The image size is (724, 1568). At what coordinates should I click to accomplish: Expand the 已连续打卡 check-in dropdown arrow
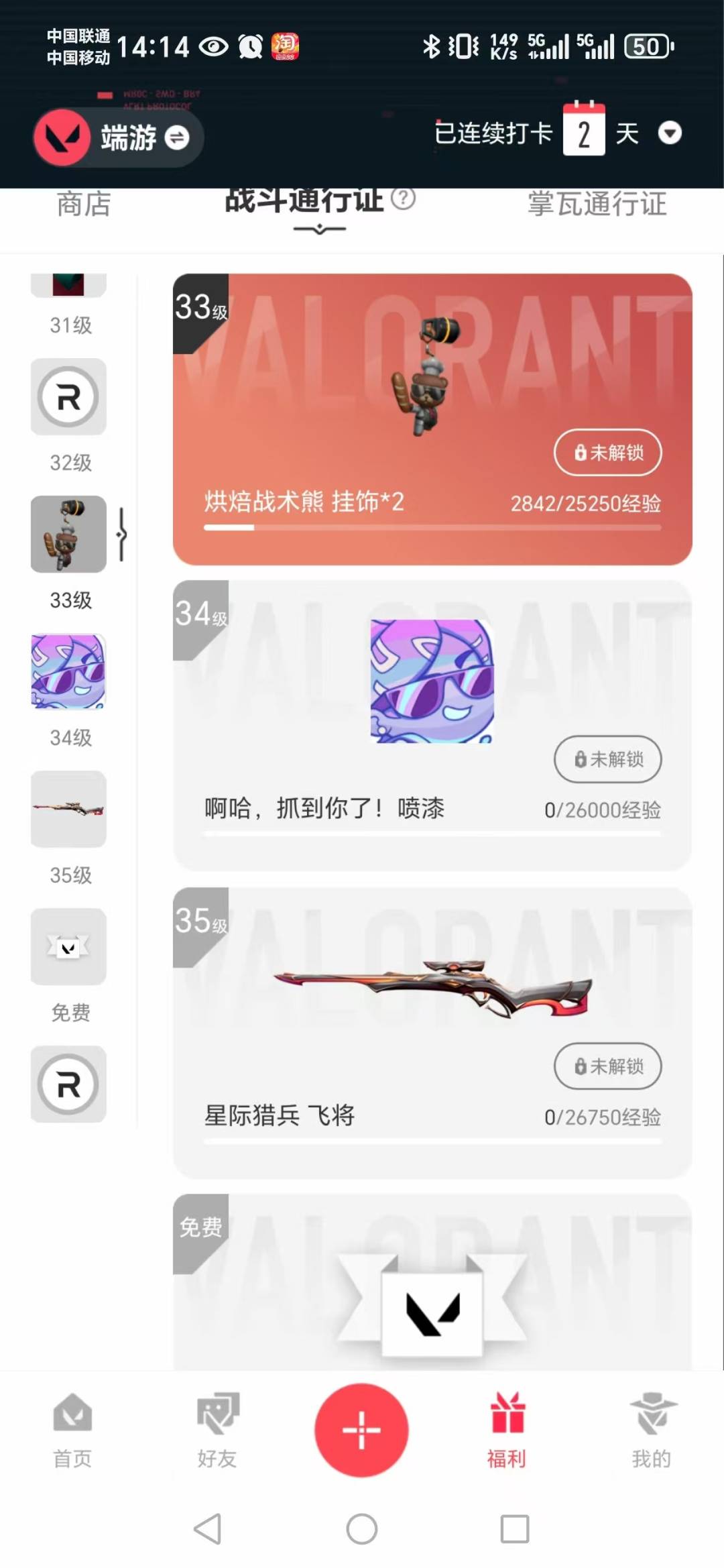tap(670, 133)
